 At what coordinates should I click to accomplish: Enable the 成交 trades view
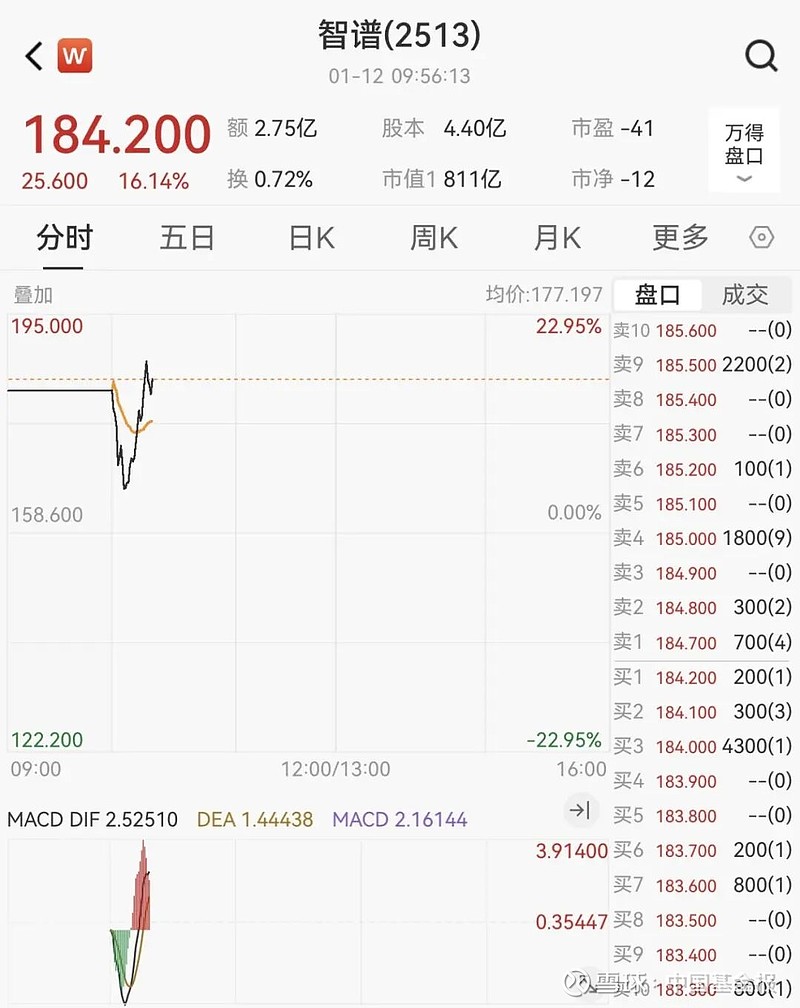745,294
